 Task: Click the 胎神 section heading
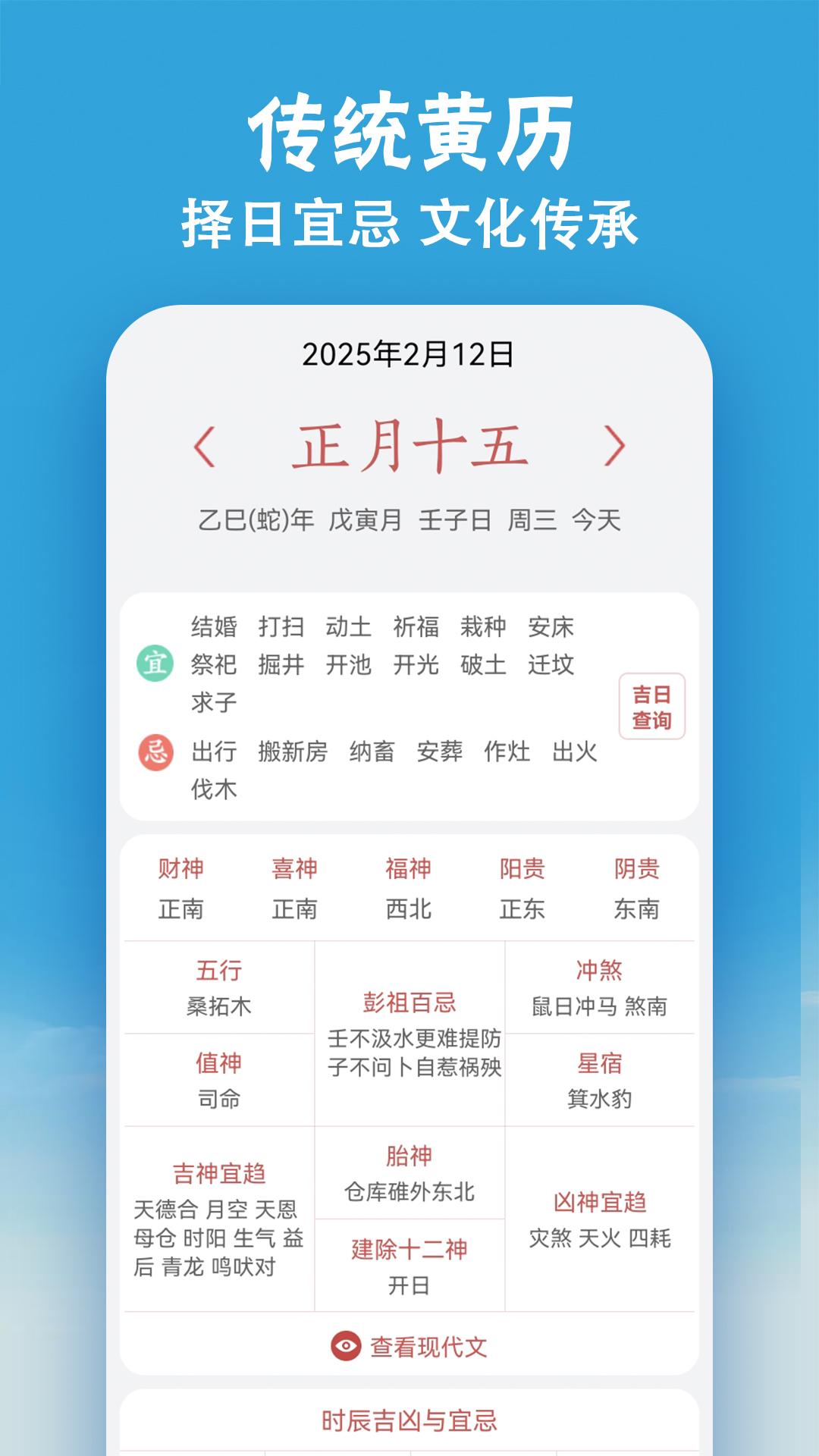(x=410, y=1156)
